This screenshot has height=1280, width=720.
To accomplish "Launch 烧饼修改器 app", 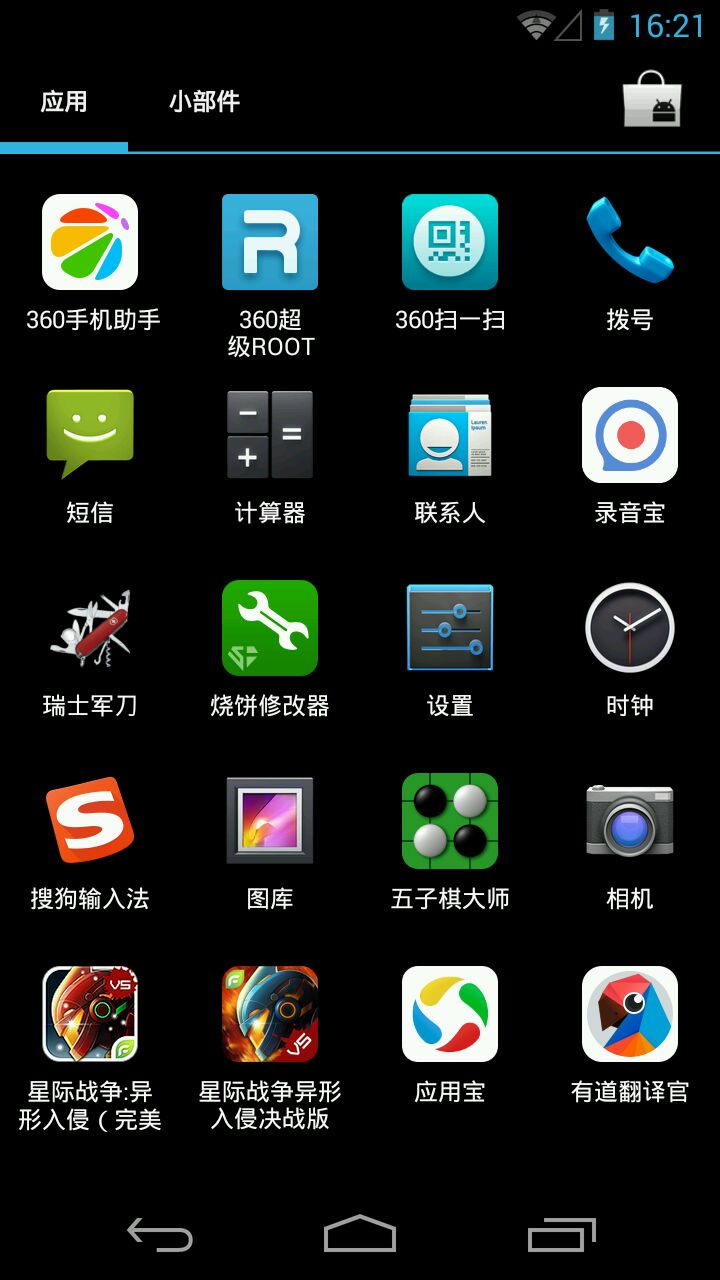I will coord(270,628).
